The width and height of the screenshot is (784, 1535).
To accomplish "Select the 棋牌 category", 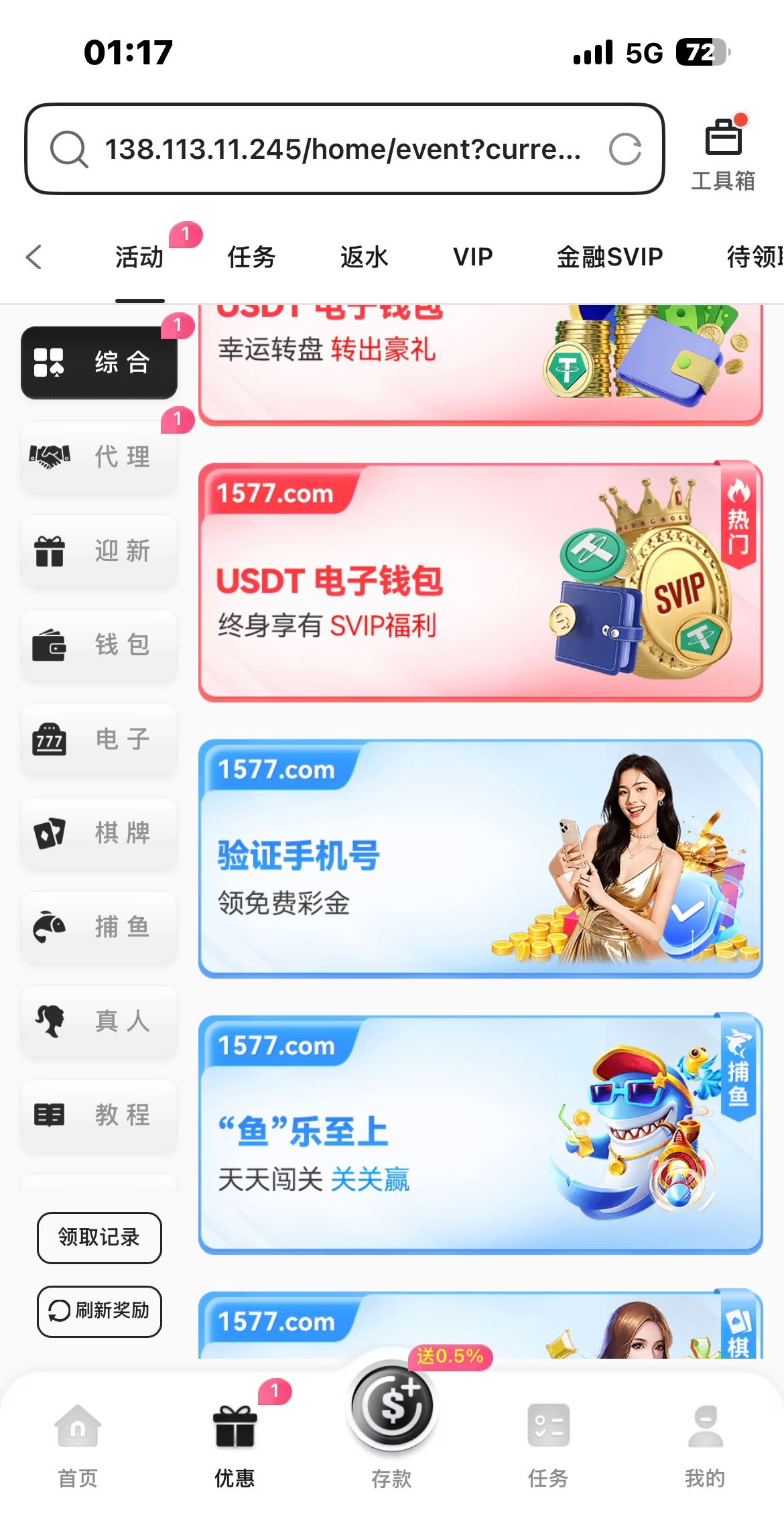I will point(99,833).
